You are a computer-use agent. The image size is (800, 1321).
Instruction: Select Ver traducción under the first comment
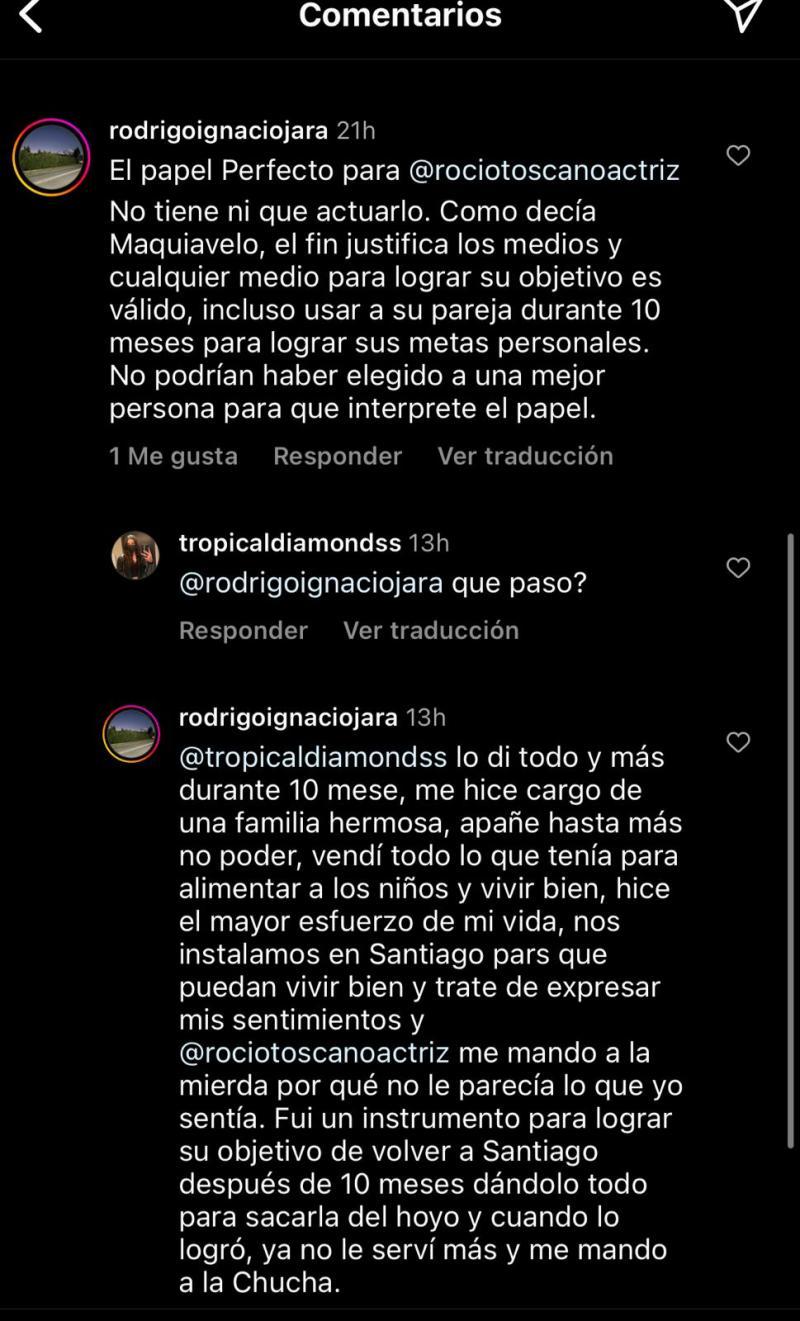pos(524,456)
